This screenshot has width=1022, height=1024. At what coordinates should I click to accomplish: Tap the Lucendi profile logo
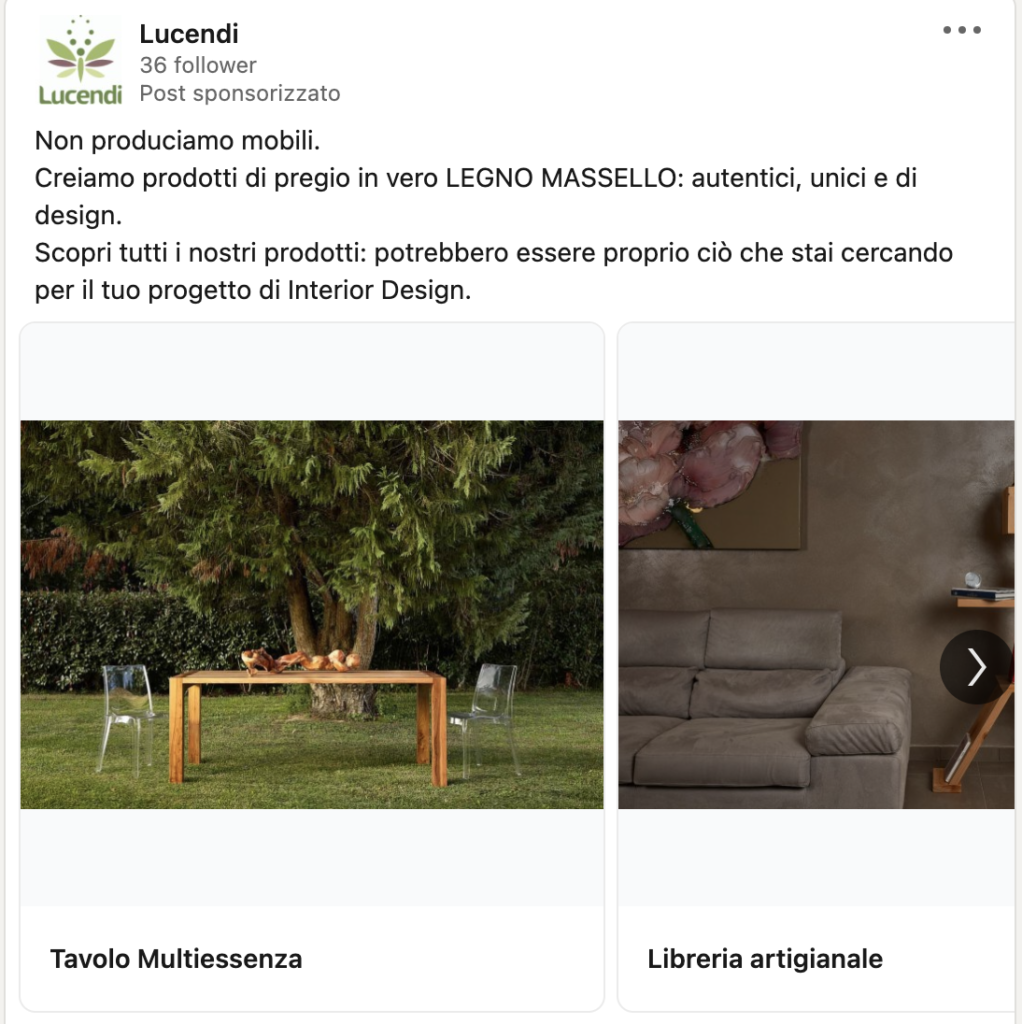pos(80,62)
